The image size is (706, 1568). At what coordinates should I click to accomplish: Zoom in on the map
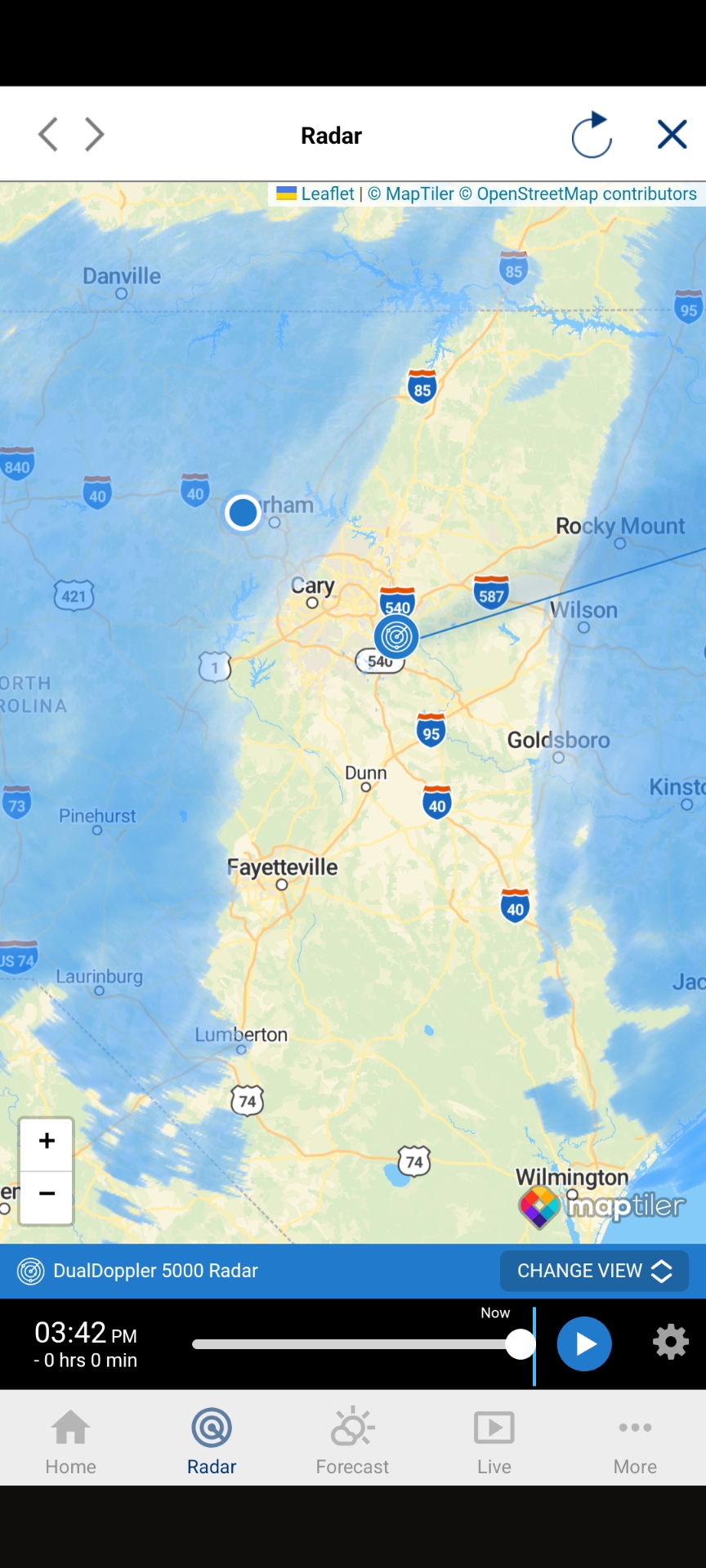tap(47, 1142)
